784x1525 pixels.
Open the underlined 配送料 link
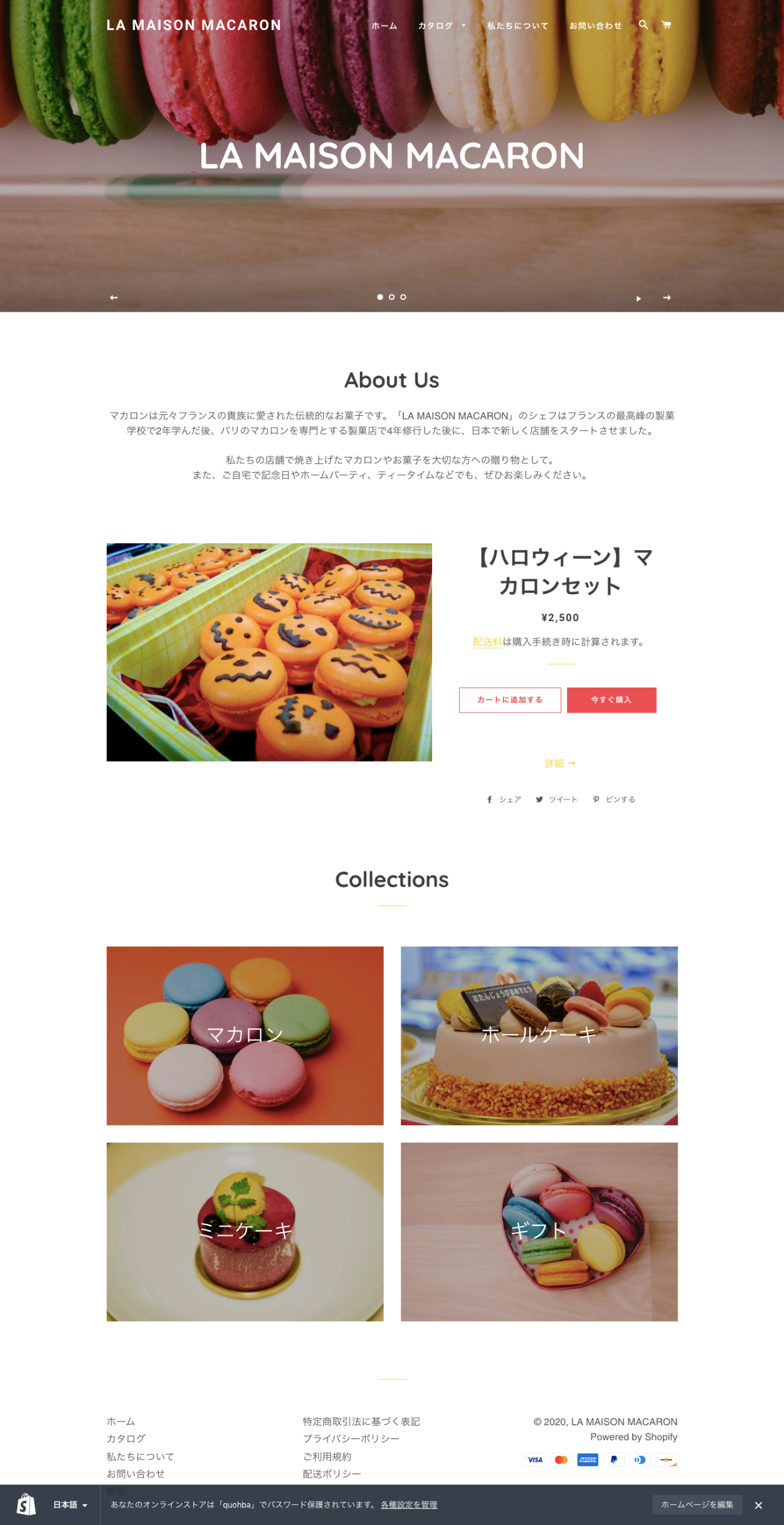pyautogui.click(x=487, y=642)
